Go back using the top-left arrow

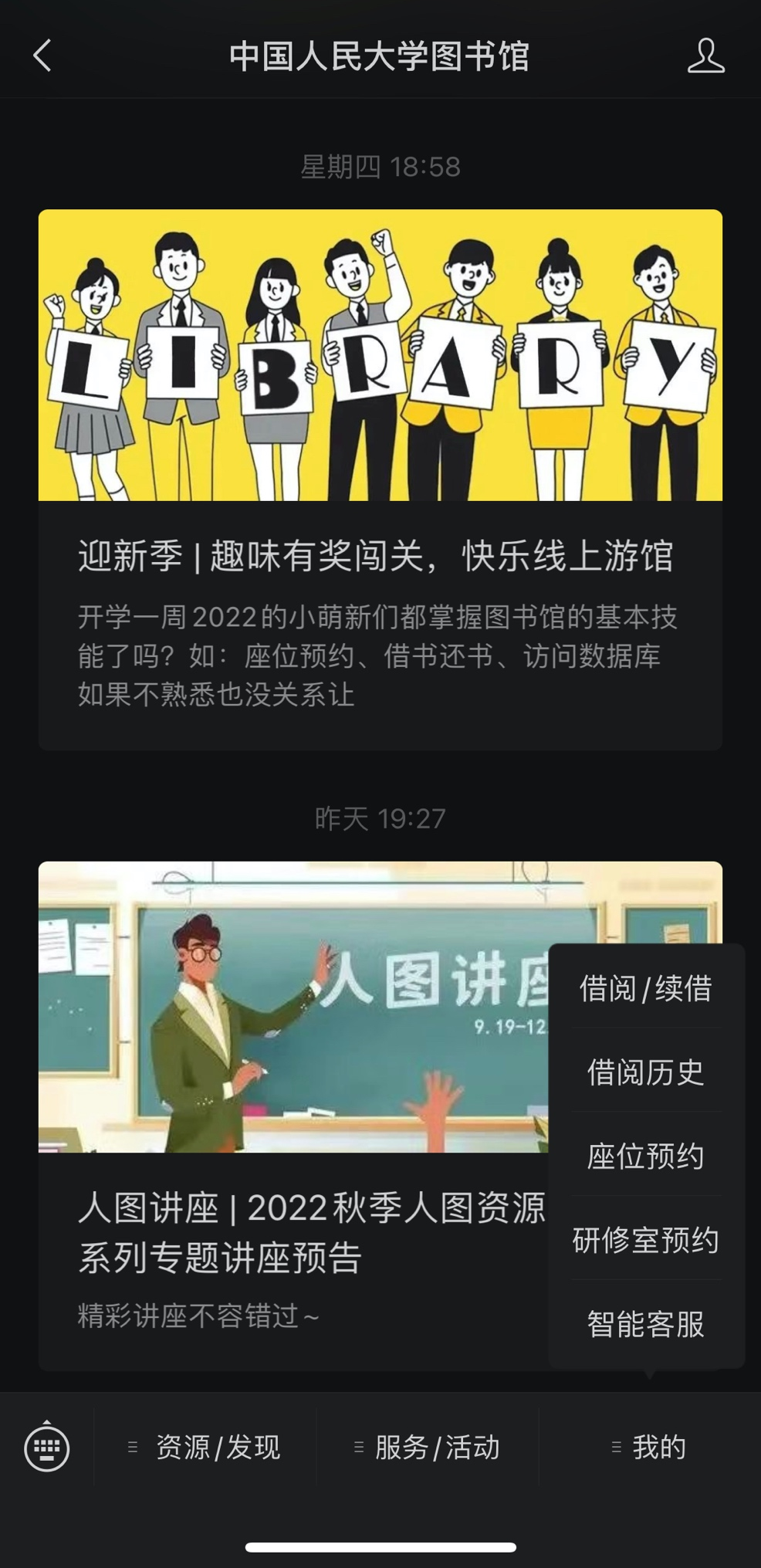(43, 56)
